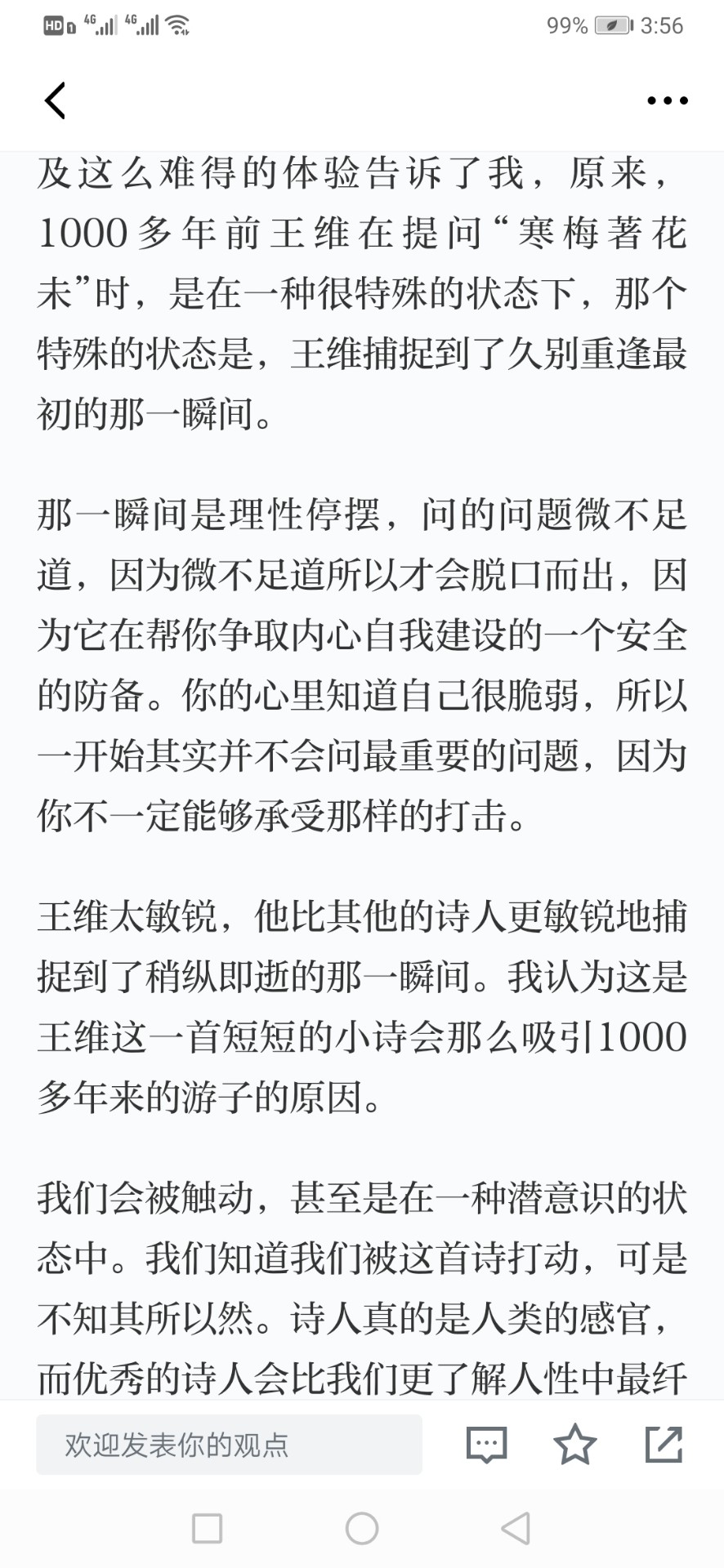Open the comments bubble icon
The height and width of the screenshot is (1568, 724).
487,1445
